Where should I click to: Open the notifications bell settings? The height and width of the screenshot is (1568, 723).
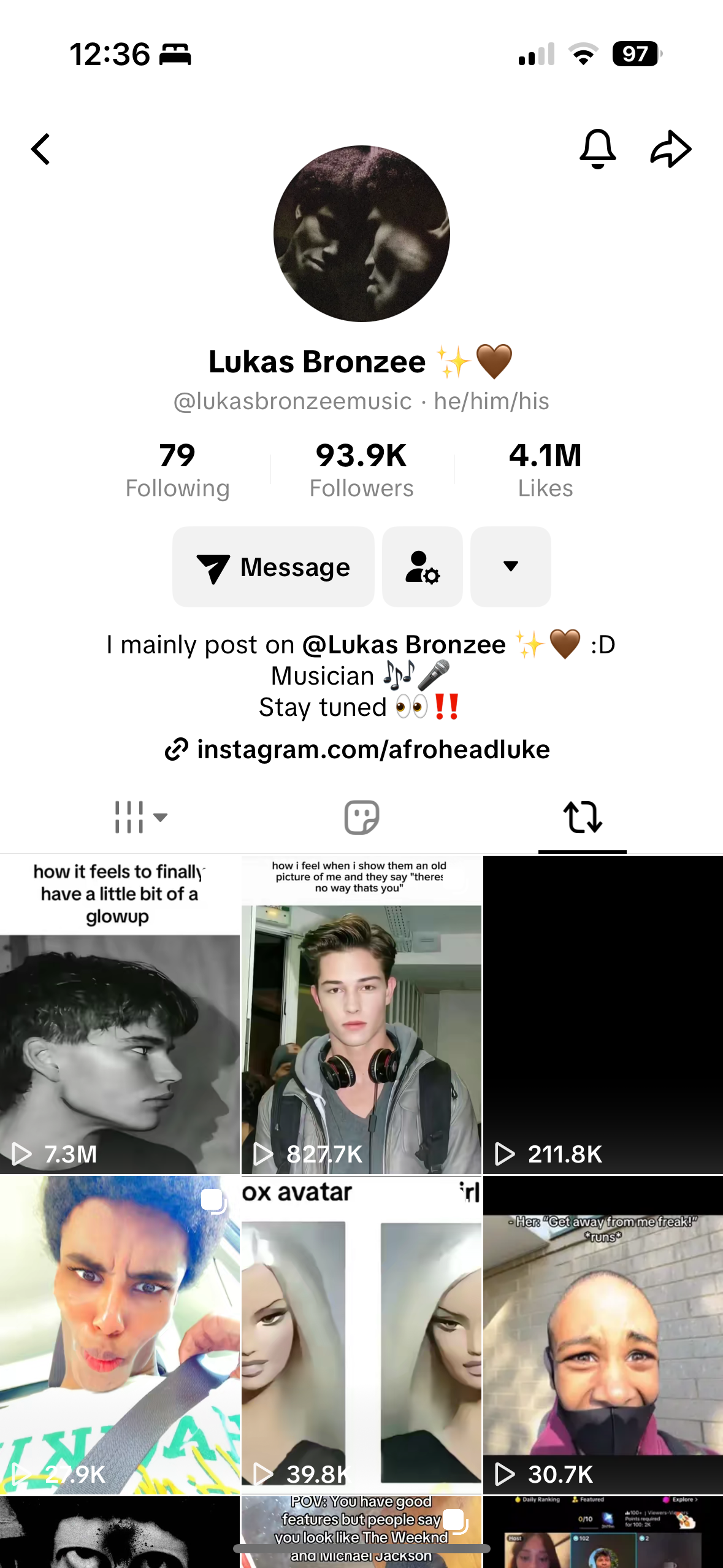tap(597, 149)
